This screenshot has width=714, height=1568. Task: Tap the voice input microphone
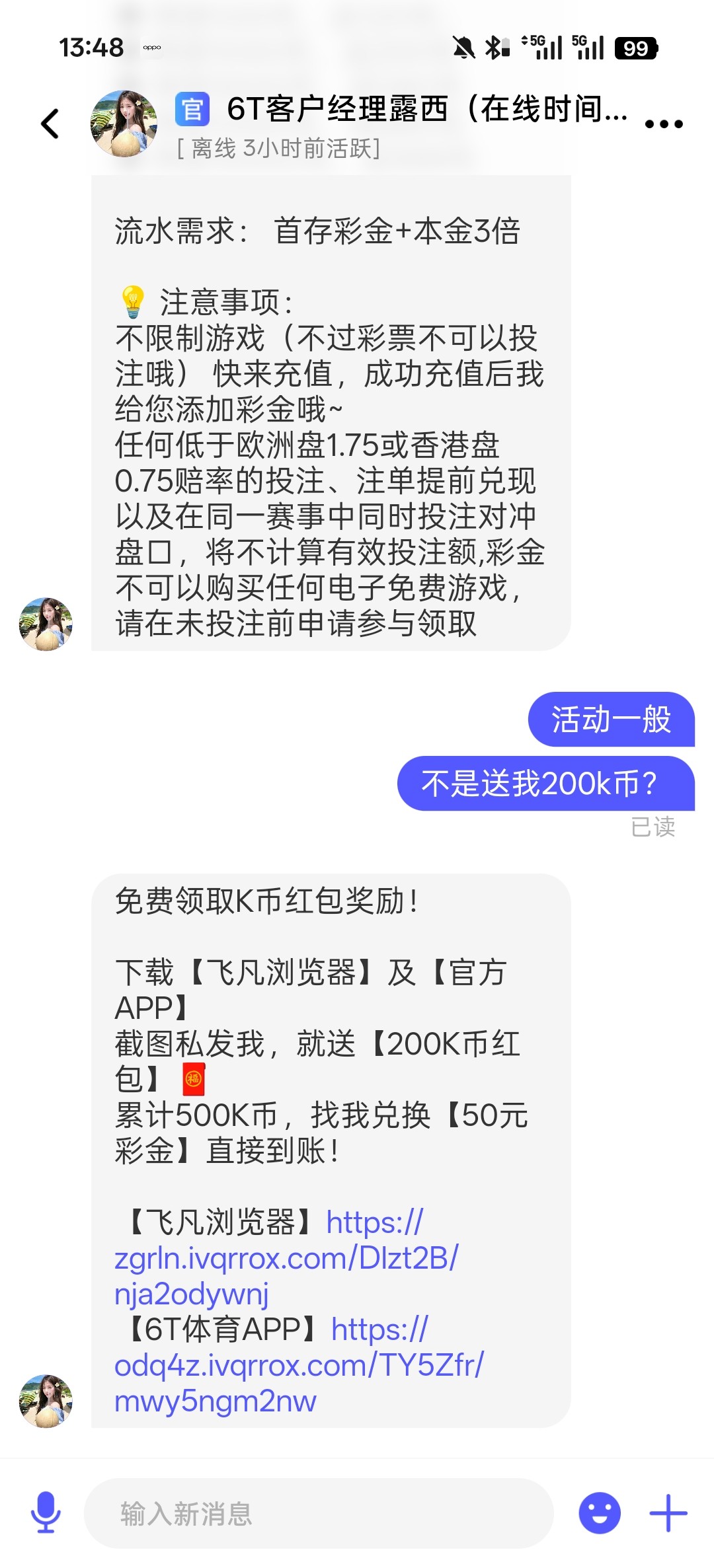point(46,1512)
